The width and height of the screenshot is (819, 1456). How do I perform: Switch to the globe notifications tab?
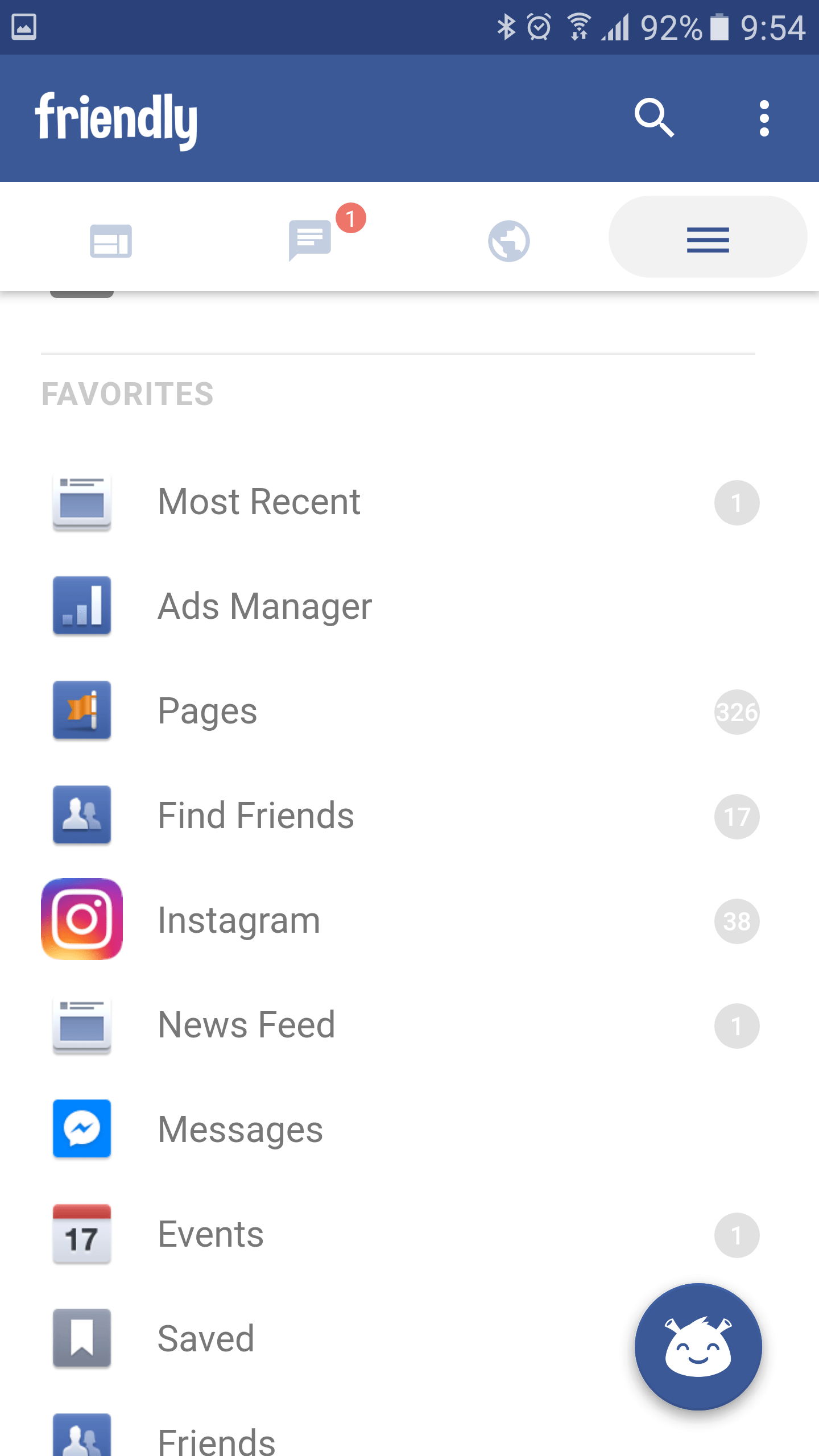(x=509, y=240)
